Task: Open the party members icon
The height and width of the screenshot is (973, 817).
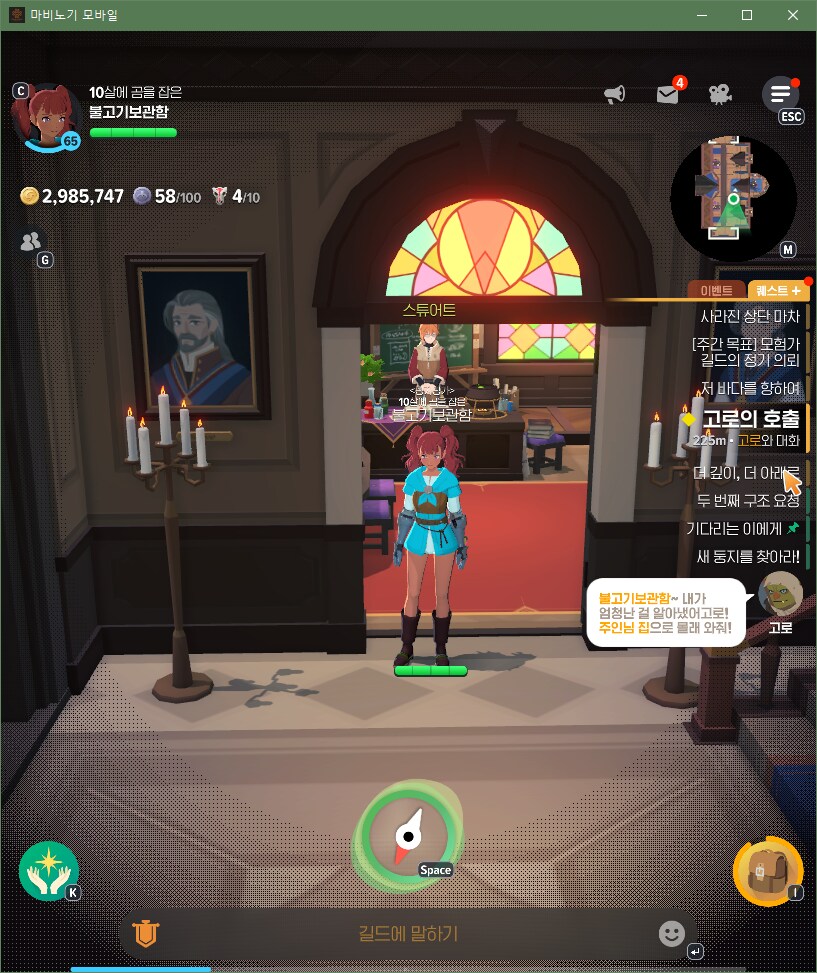Action: click(x=31, y=241)
